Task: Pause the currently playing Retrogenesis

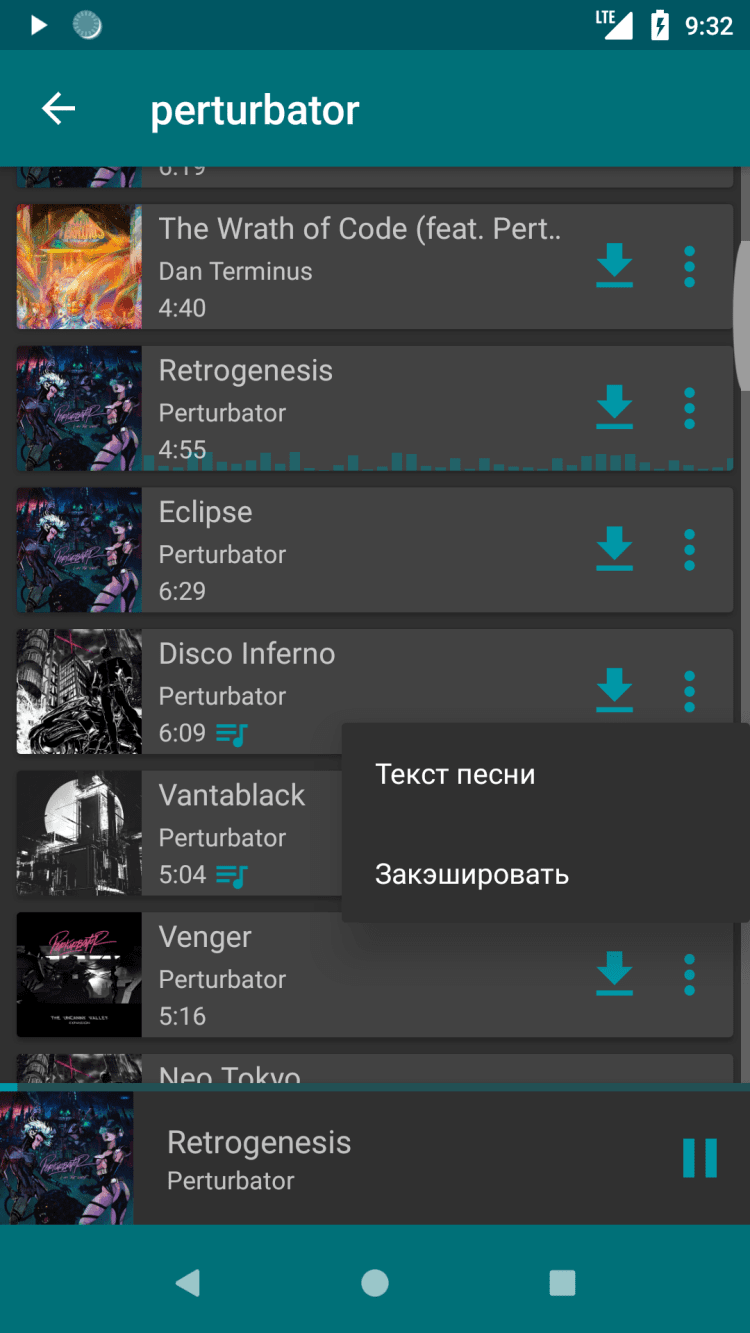Action: pyautogui.click(x=699, y=1158)
